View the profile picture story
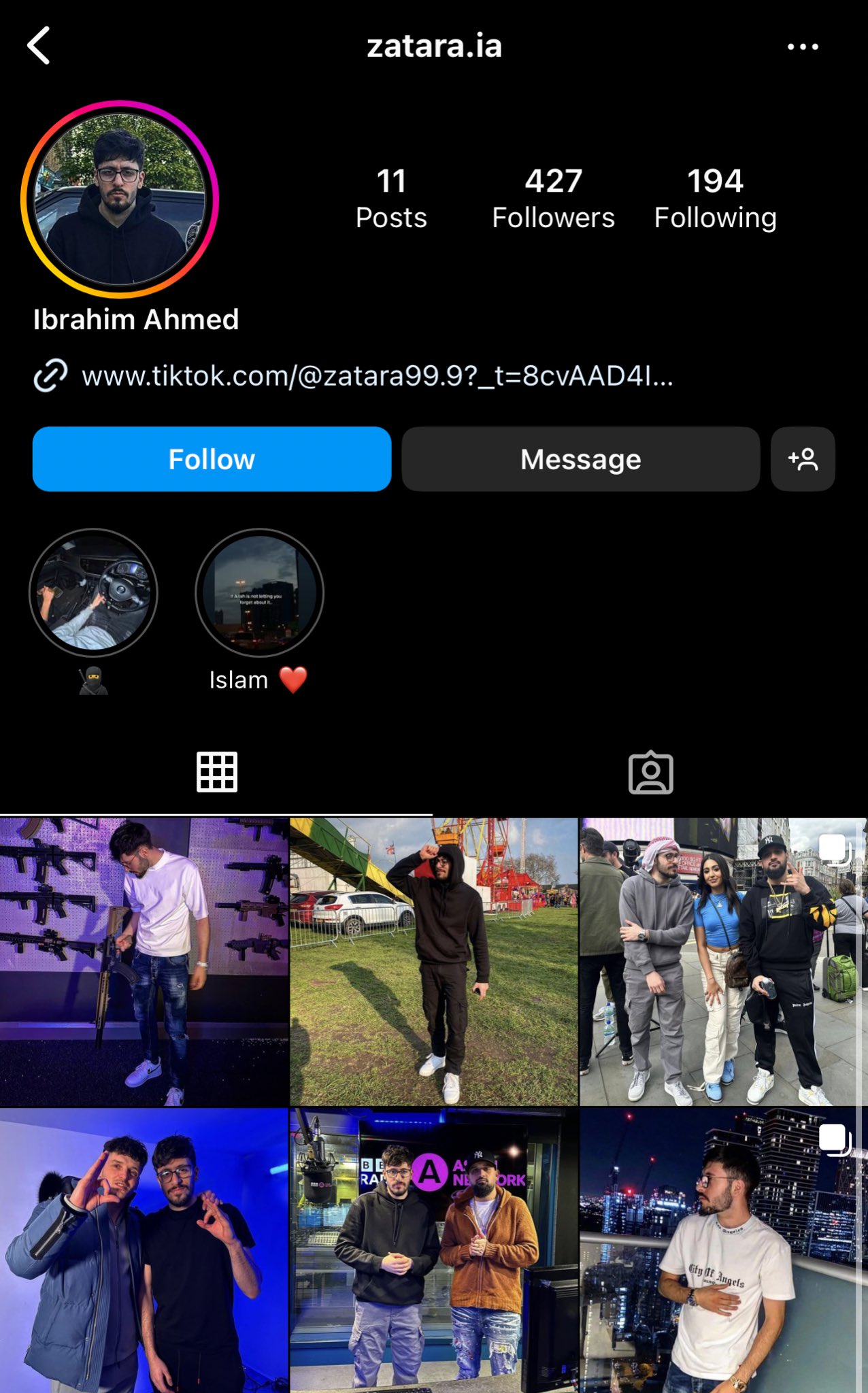Image resolution: width=868 pixels, height=1393 pixels. tap(120, 199)
